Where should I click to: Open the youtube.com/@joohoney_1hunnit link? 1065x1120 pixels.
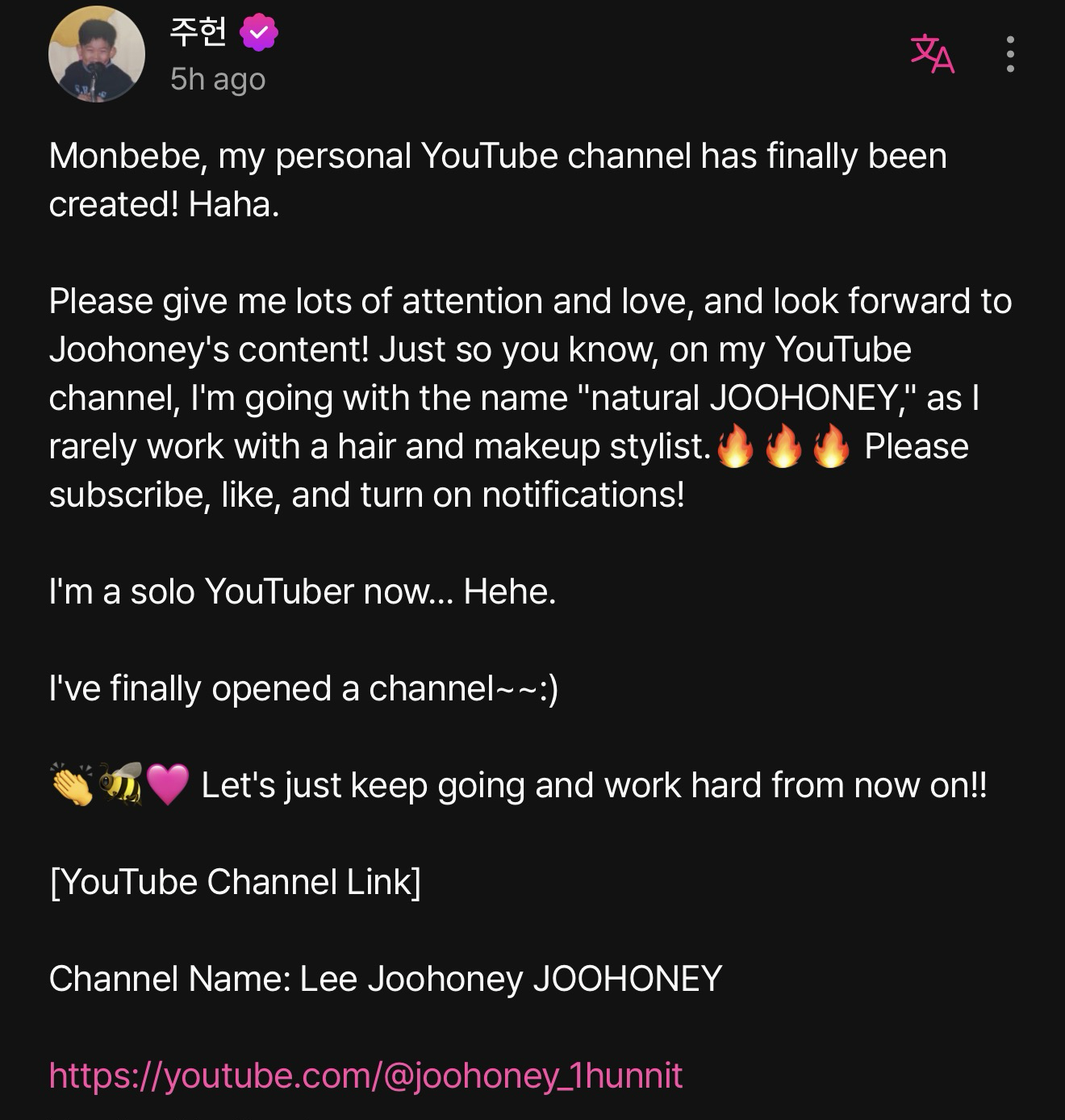click(x=365, y=1075)
